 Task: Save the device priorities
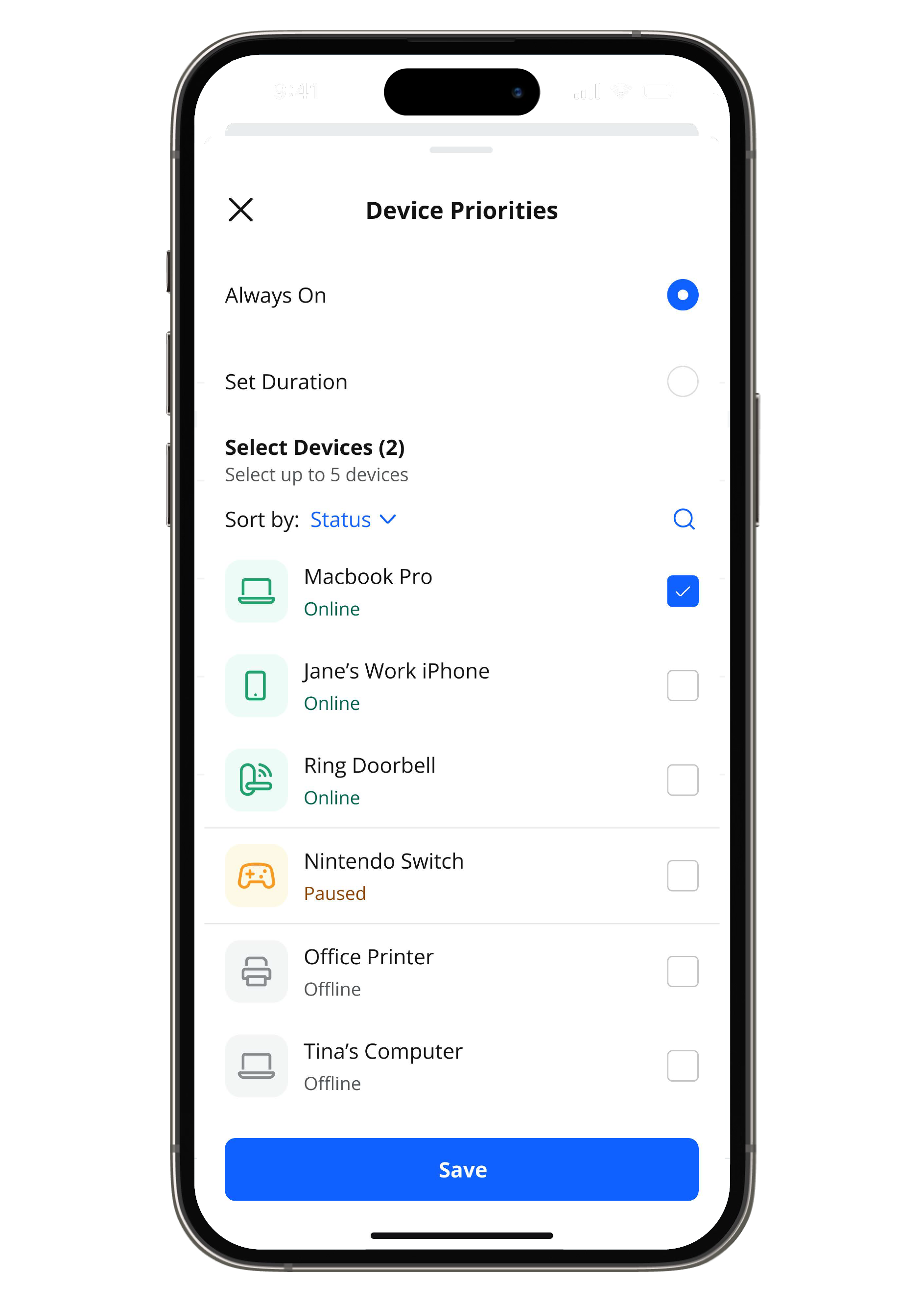[x=461, y=1169]
